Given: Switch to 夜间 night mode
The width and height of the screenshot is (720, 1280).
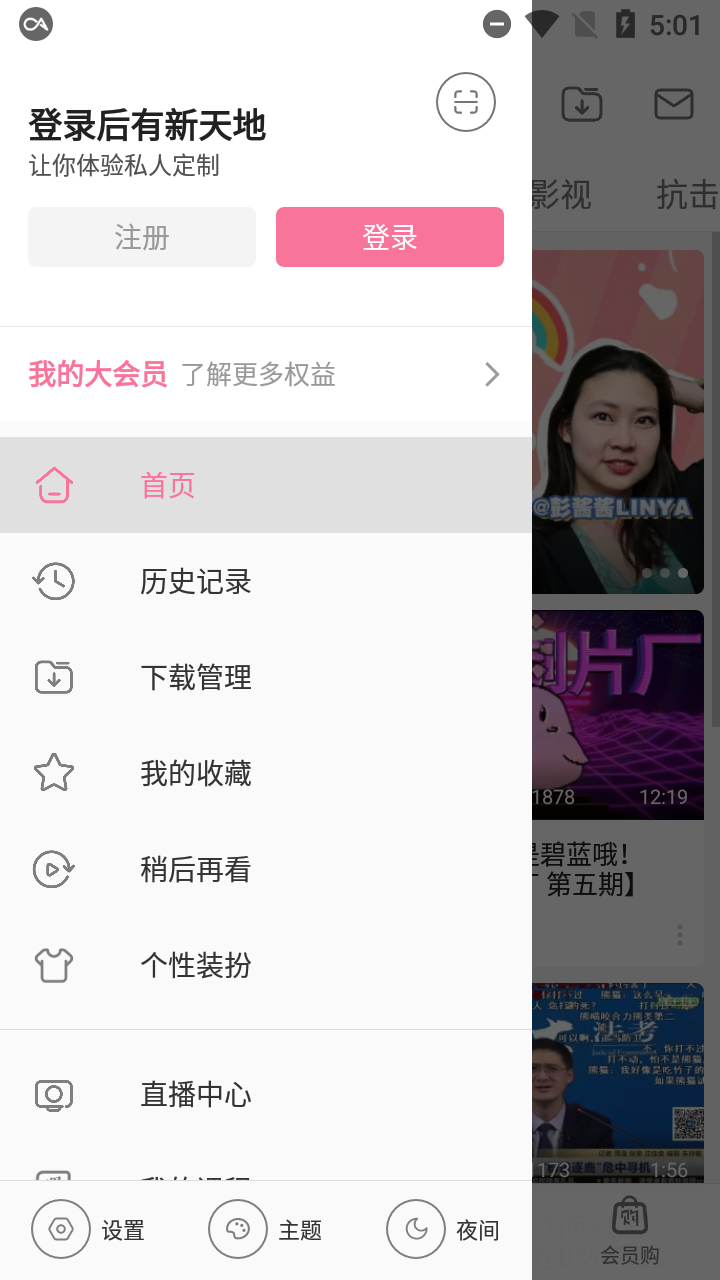Looking at the screenshot, I should coord(444,1230).
